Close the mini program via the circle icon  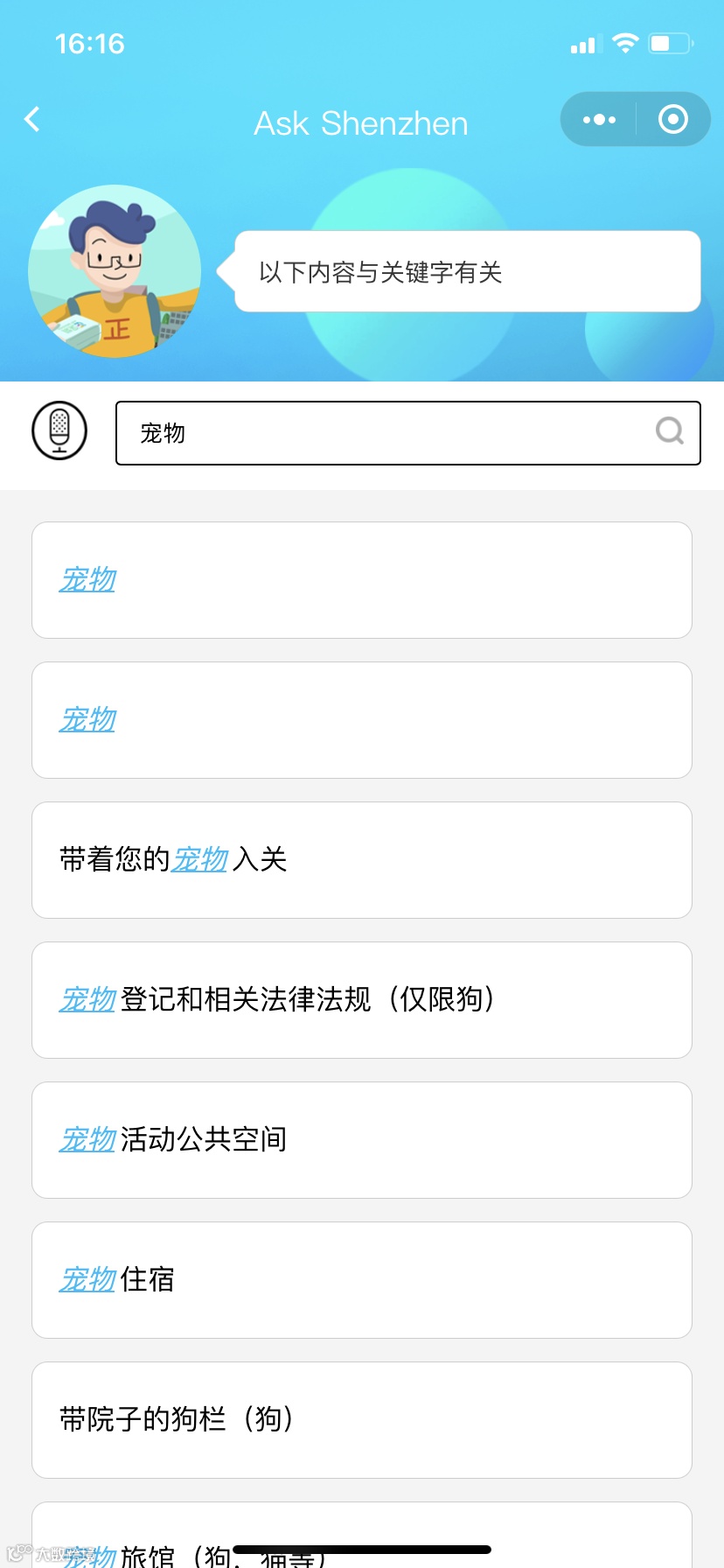(x=672, y=120)
